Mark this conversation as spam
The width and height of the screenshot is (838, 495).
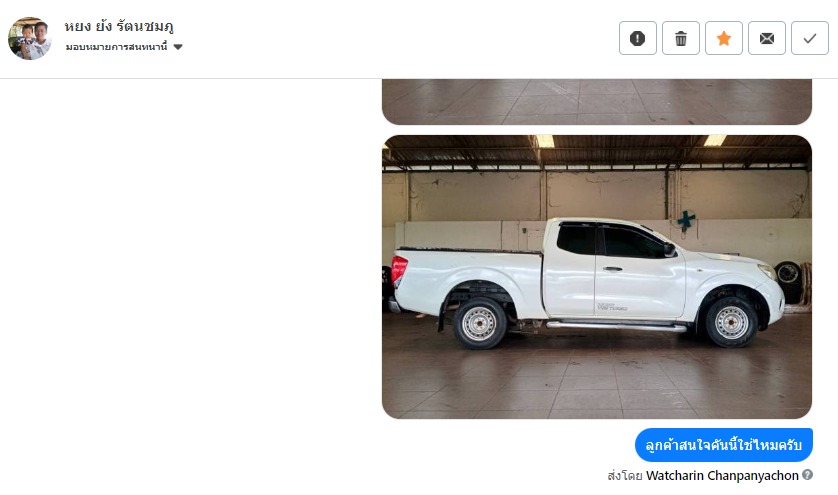coord(638,38)
